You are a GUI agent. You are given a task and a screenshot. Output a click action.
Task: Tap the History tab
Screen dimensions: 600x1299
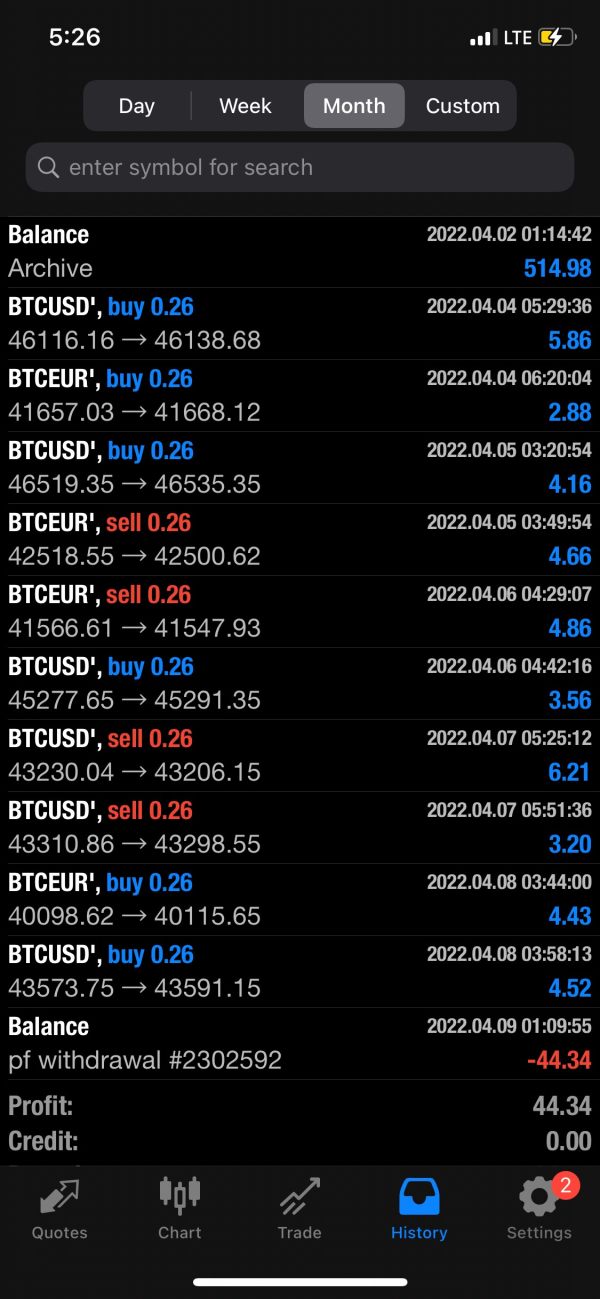pos(419,1208)
